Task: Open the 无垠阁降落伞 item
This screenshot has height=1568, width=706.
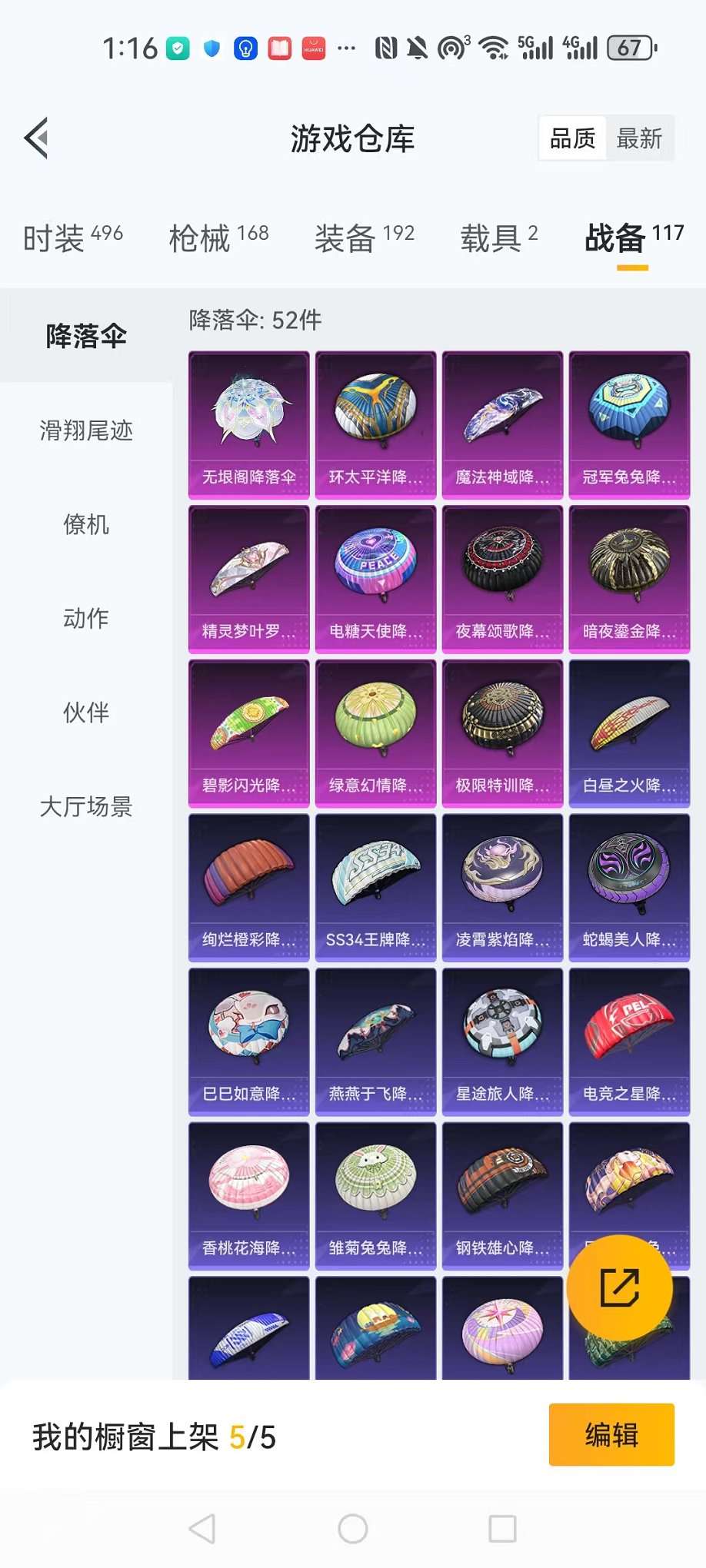Action: pos(248,425)
